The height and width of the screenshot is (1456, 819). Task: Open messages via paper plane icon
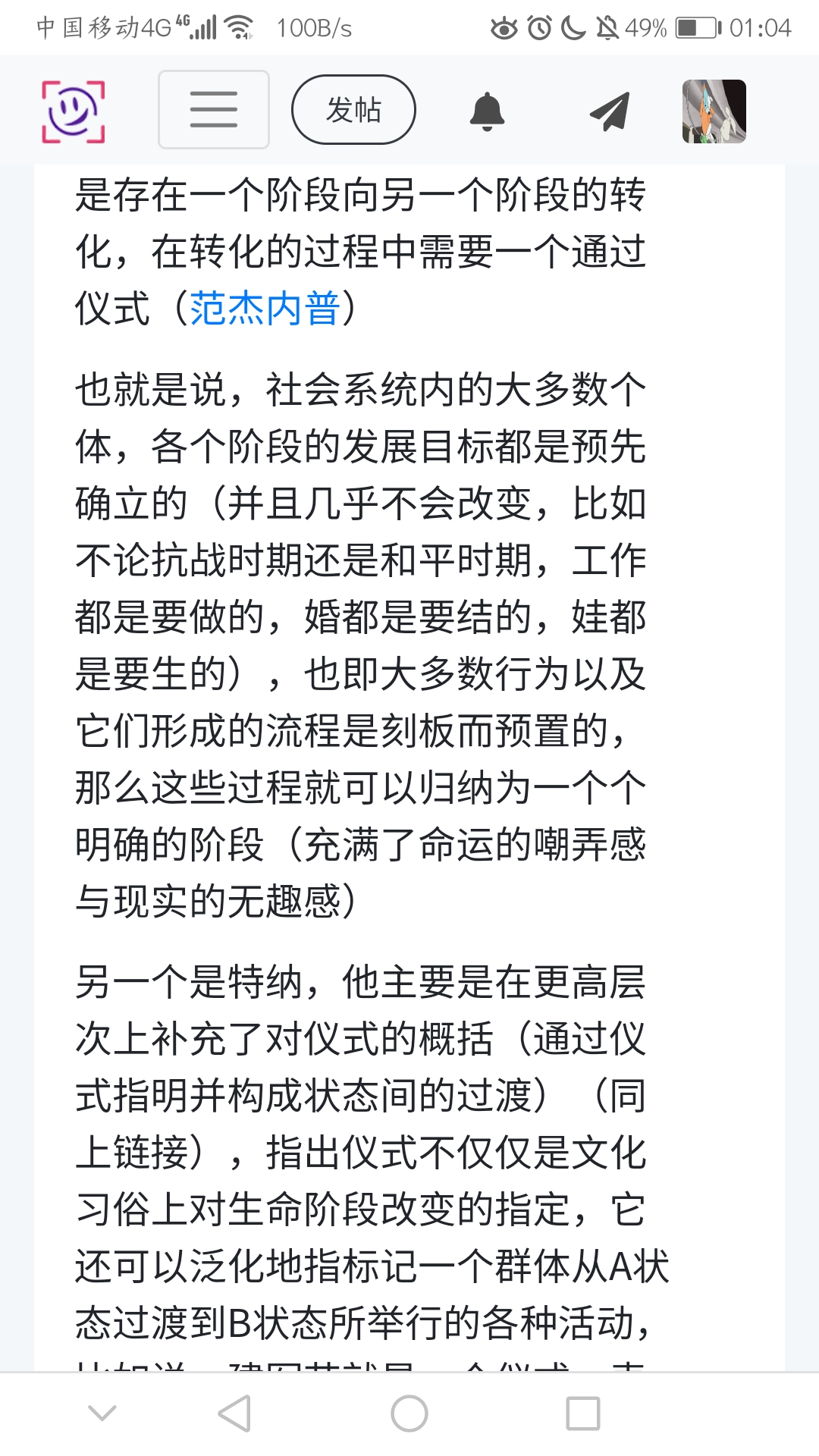tap(610, 111)
